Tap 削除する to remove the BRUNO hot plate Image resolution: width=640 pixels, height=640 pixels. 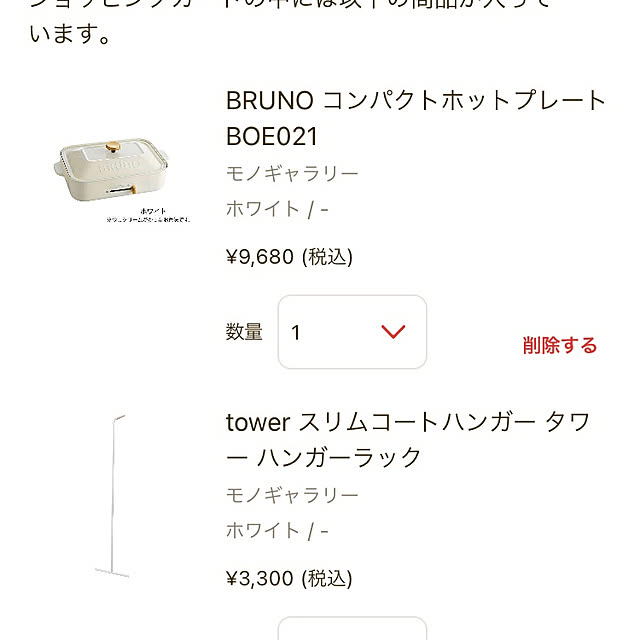(559, 346)
